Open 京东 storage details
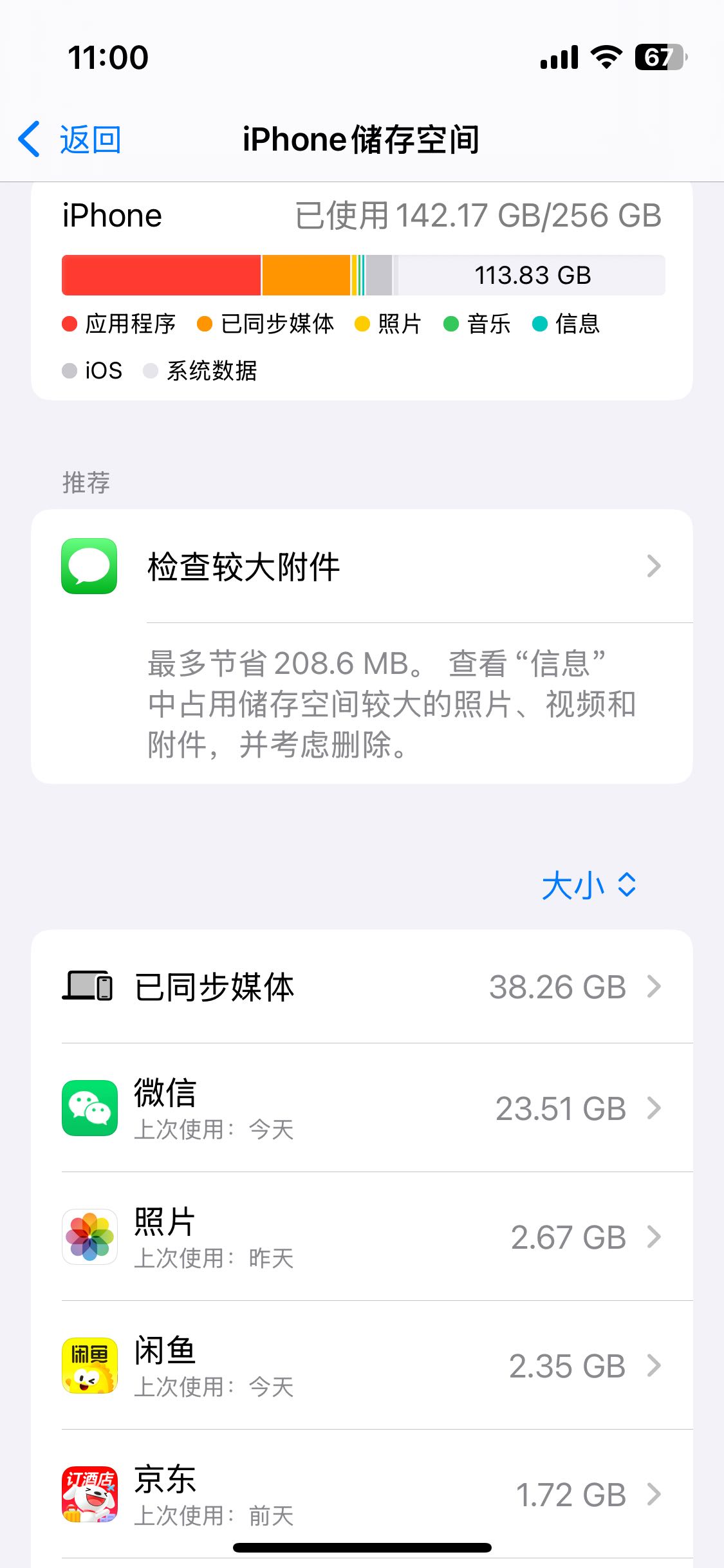Image resolution: width=724 pixels, height=1568 pixels. [361, 1493]
